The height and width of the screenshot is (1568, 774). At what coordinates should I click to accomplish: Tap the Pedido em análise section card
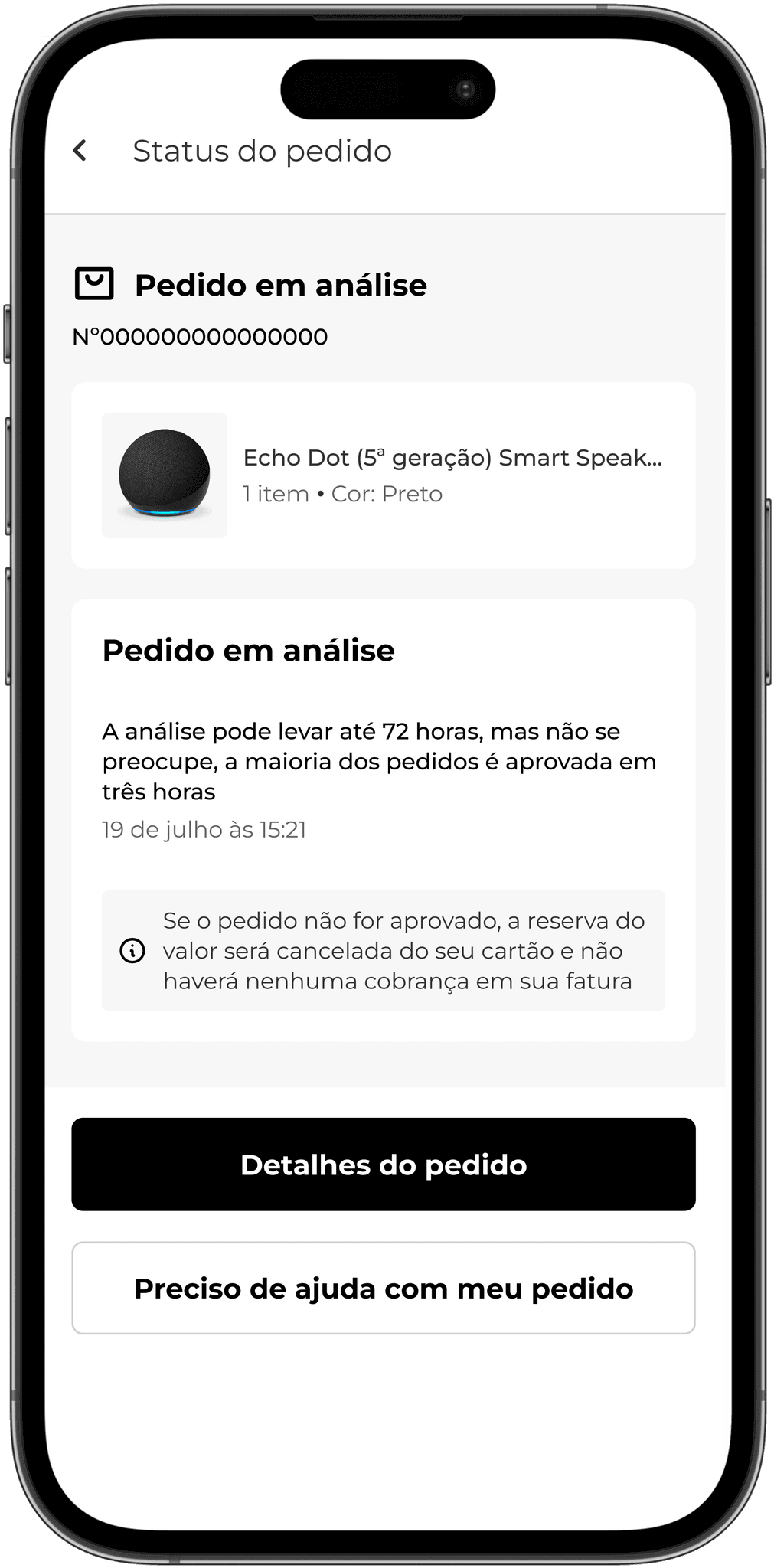click(384, 819)
